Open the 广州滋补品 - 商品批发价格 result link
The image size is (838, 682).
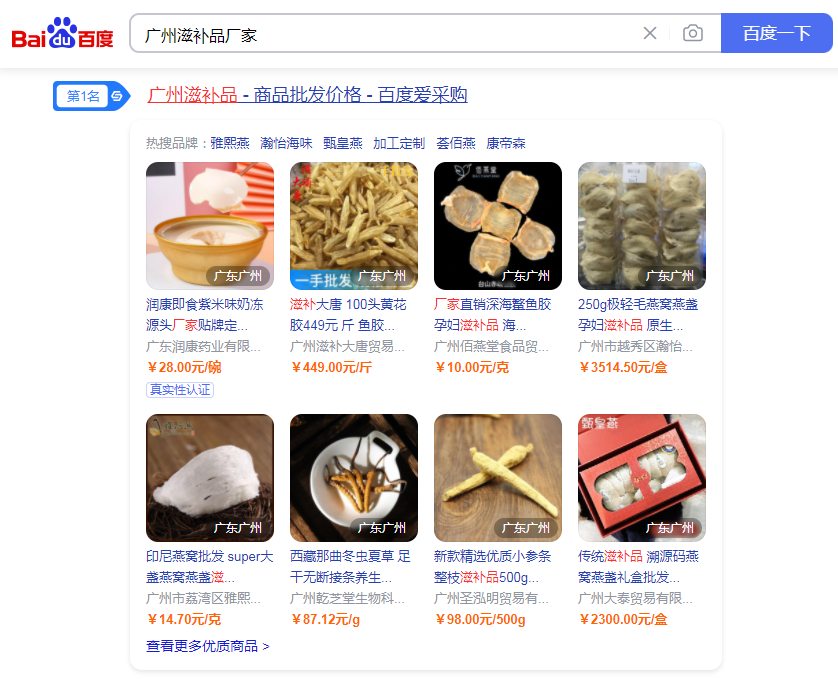pyautogui.click(x=307, y=95)
